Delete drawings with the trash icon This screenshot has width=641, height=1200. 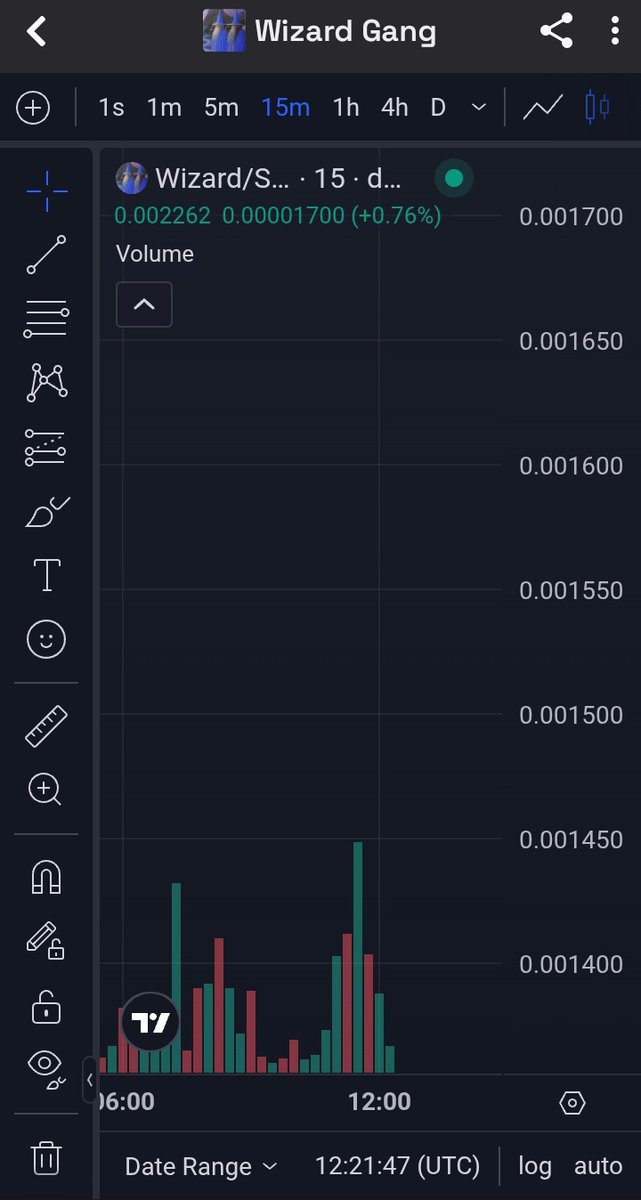pos(46,1157)
